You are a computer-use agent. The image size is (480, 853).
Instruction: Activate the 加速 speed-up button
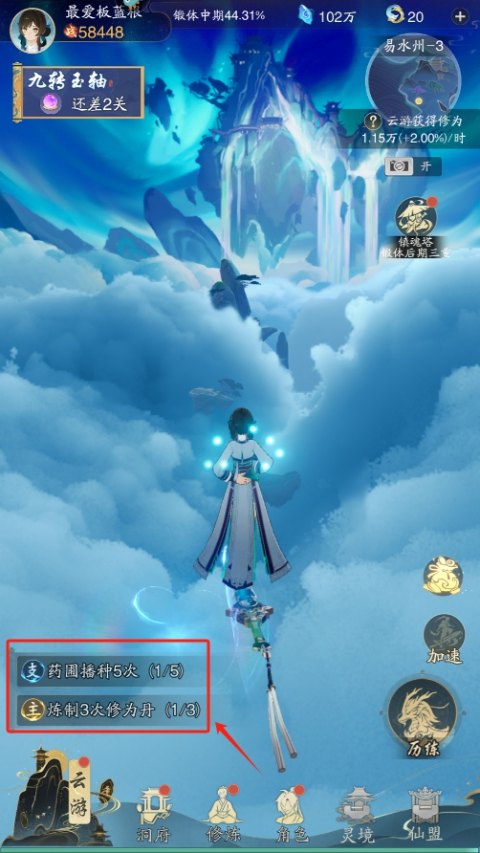point(444,639)
